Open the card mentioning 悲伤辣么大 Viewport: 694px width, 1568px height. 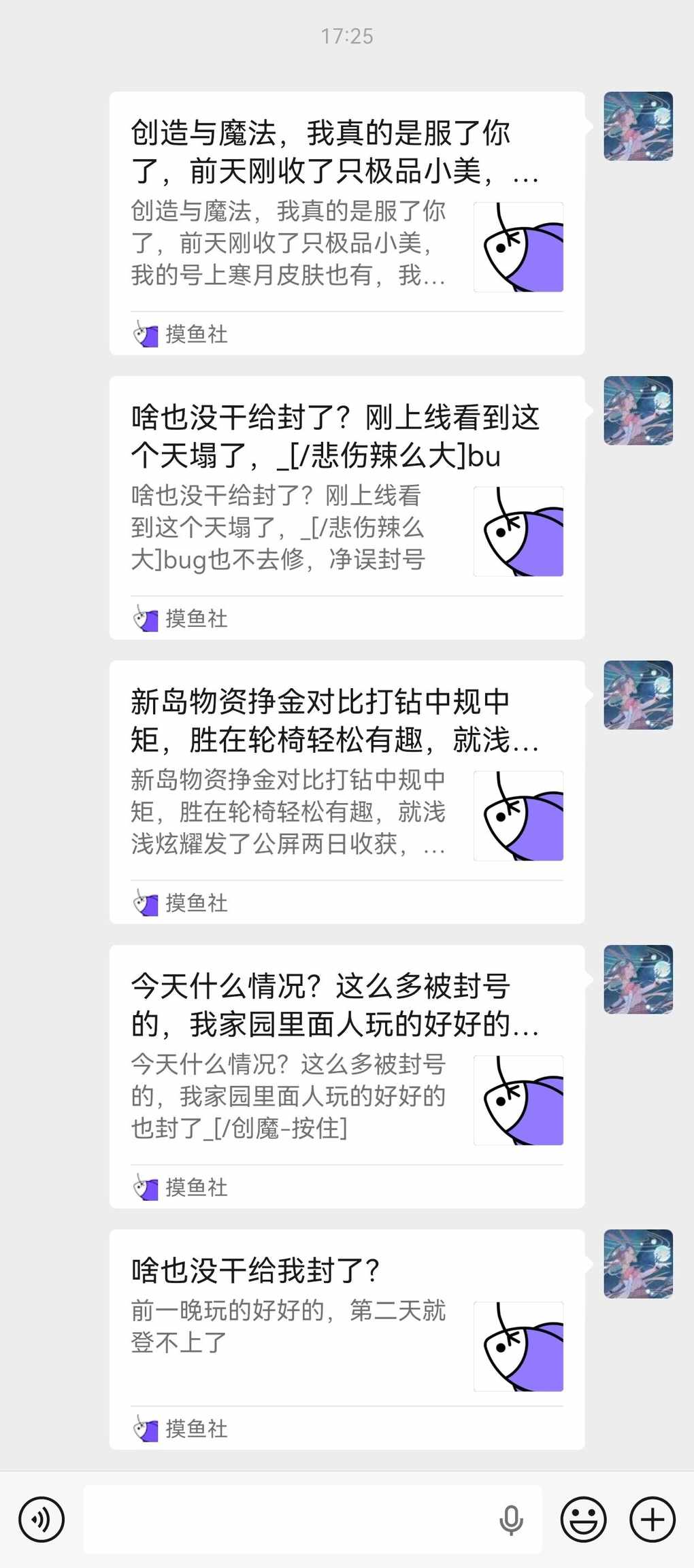pyautogui.click(x=346, y=507)
